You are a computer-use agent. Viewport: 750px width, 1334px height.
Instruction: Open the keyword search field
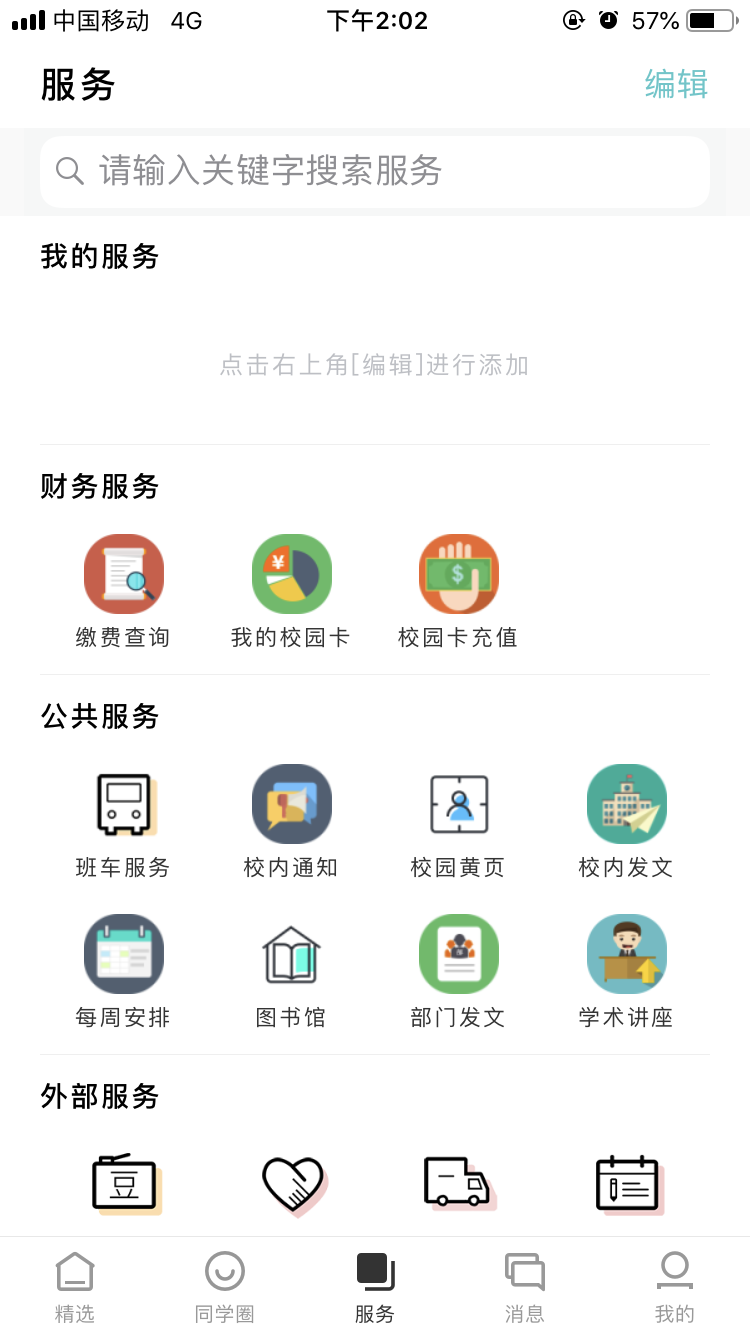coord(375,171)
